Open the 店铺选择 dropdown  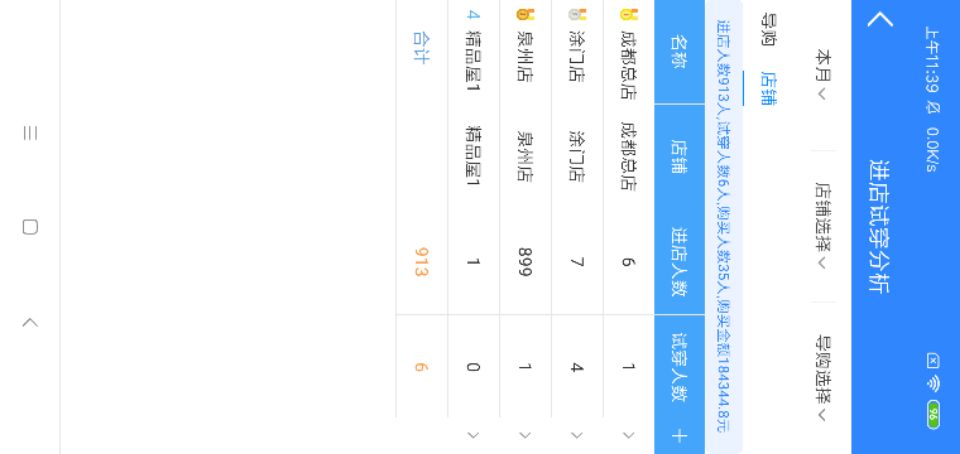pyautogui.click(x=822, y=226)
